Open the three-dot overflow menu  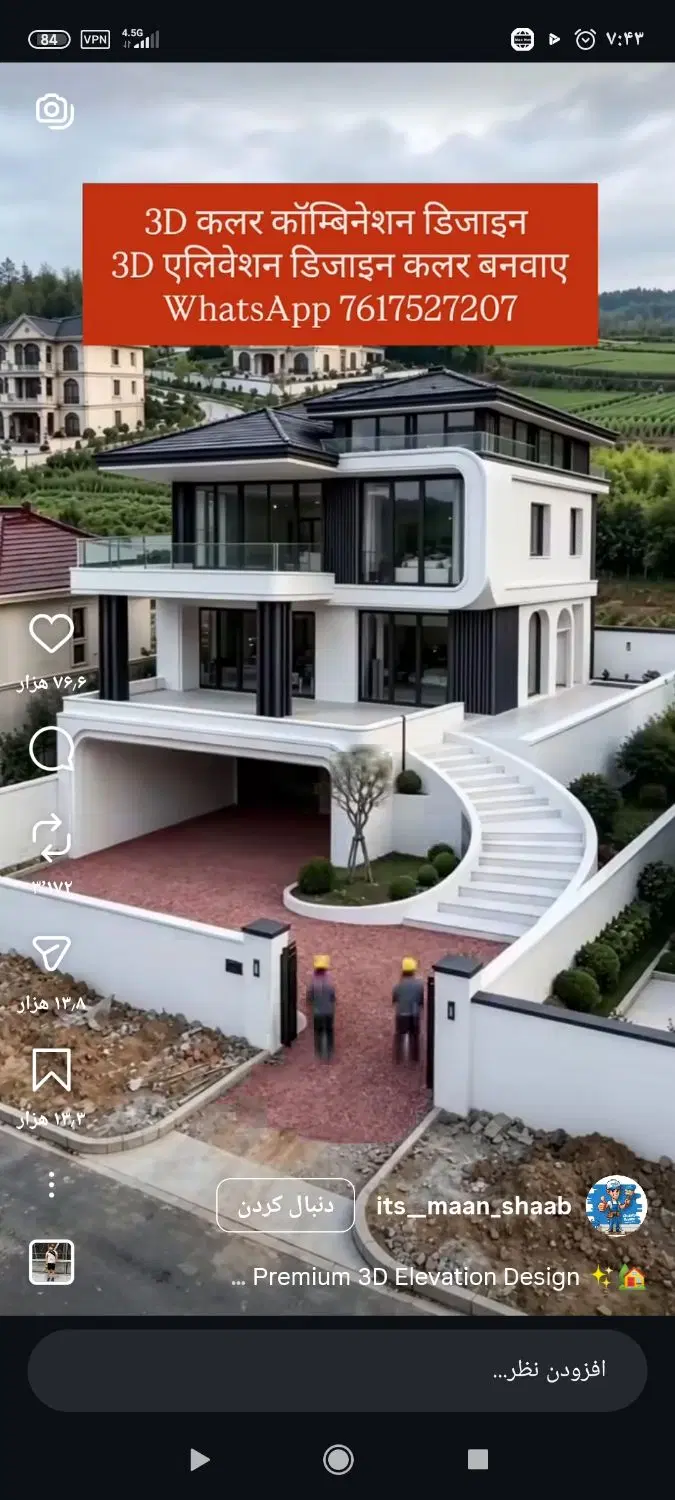coord(51,1185)
